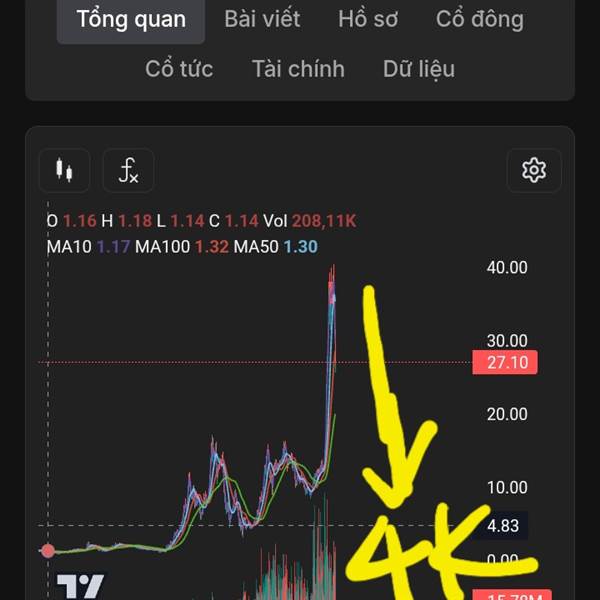Switch to the Bài viết tab
Screen dimensions: 600x600
tap(262, 19)
